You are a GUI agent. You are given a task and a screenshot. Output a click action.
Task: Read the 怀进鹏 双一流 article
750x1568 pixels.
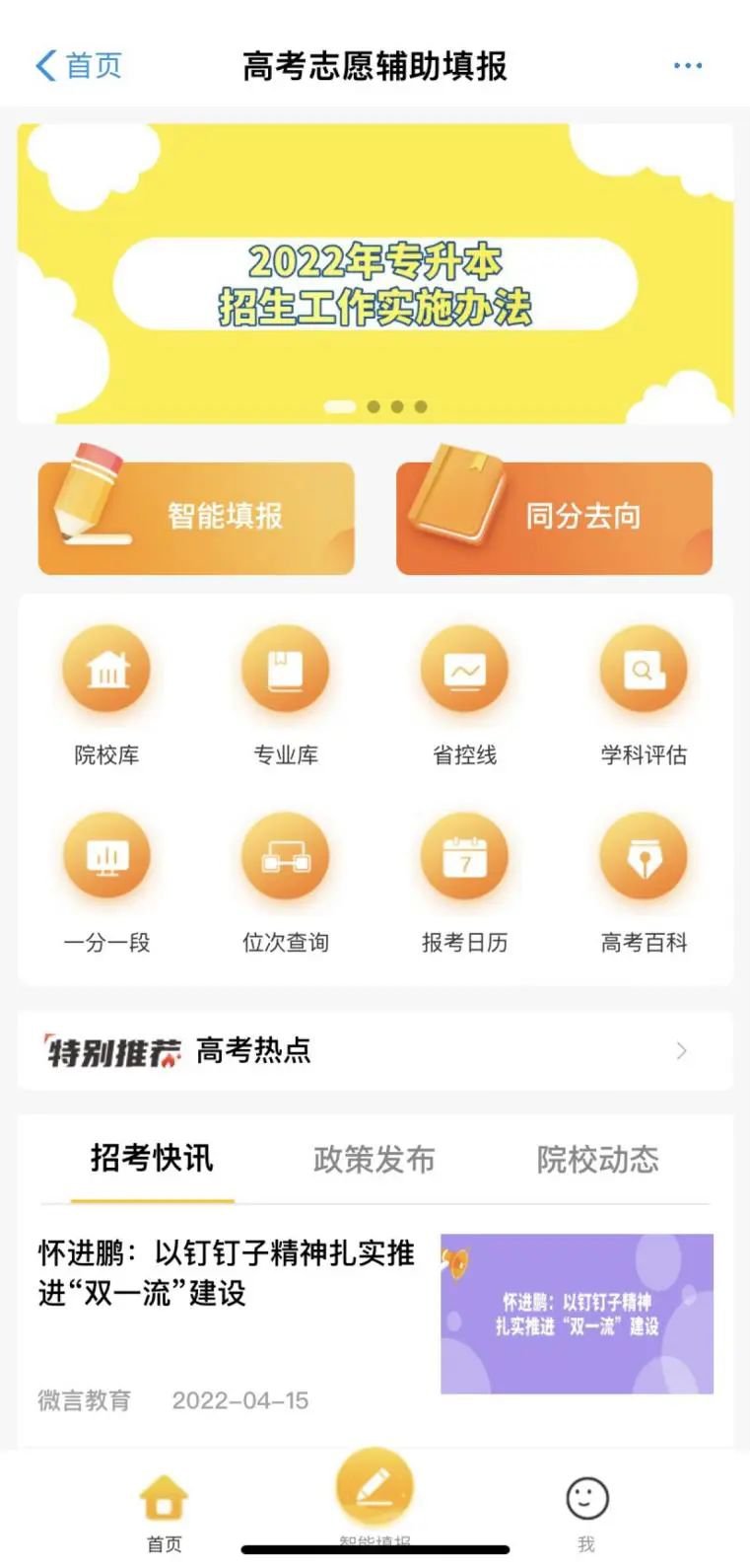coord(227,1273)
